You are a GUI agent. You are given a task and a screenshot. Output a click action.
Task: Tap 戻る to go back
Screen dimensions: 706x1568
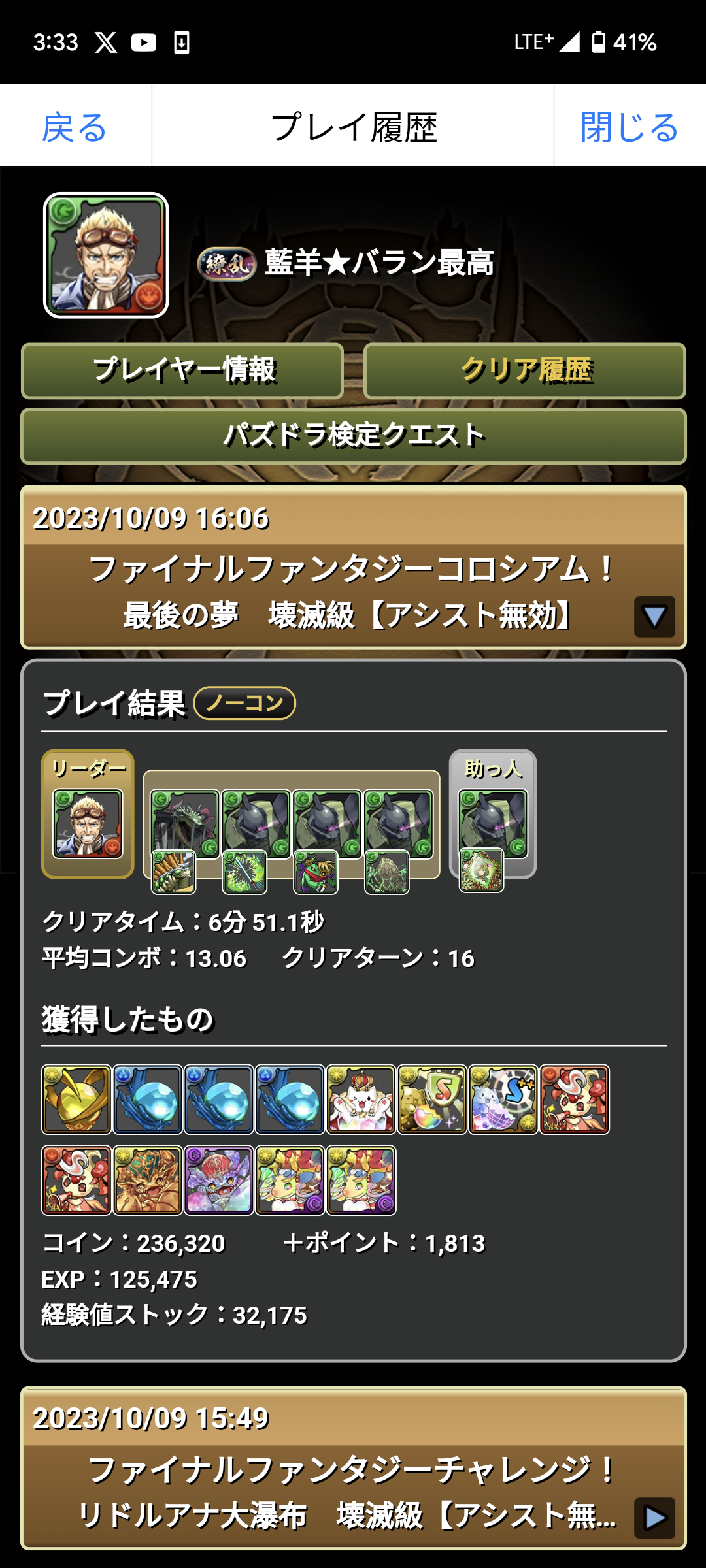pos(75,127)
